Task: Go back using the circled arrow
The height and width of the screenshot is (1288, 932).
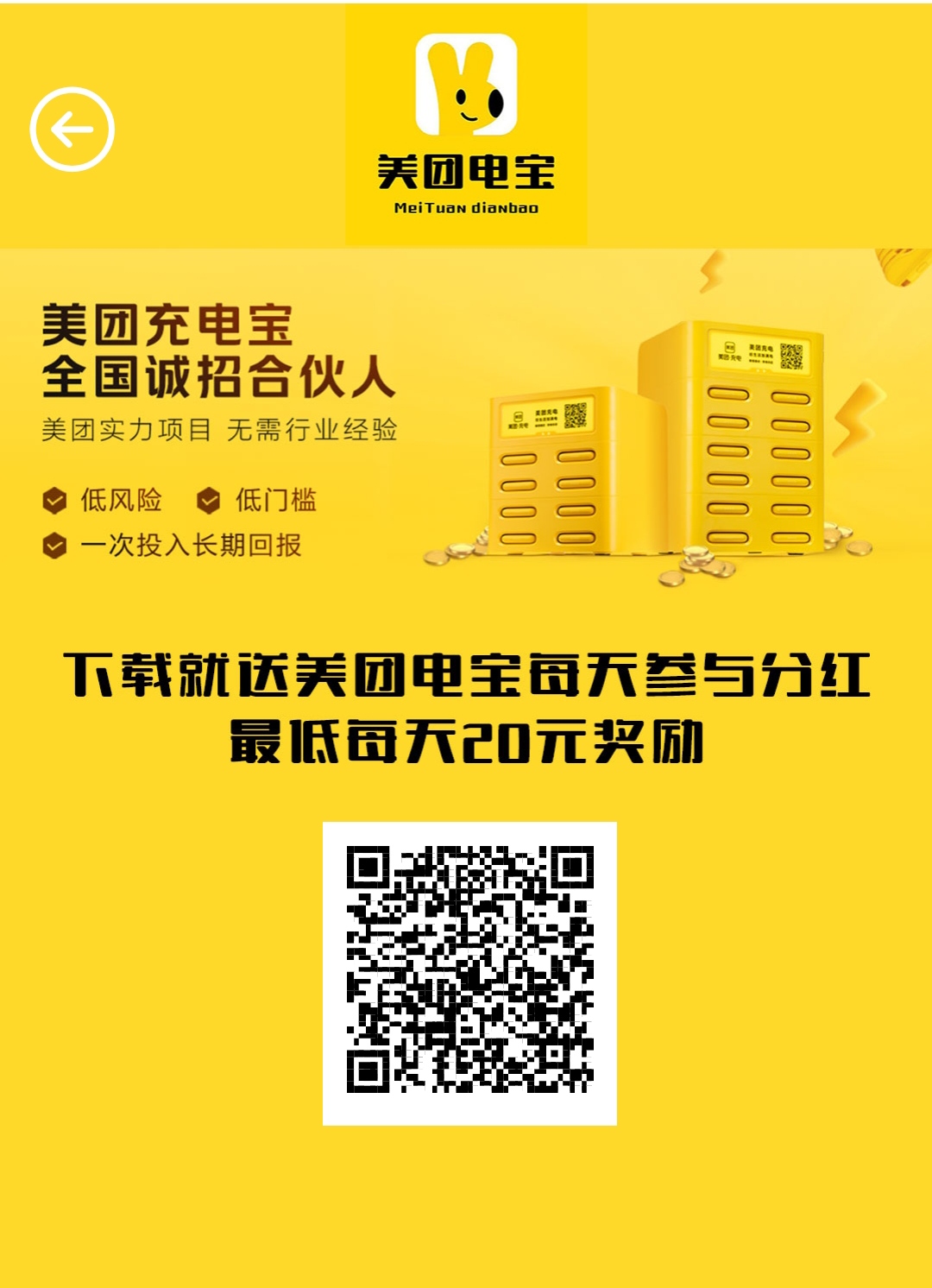Action: (72, 129)
